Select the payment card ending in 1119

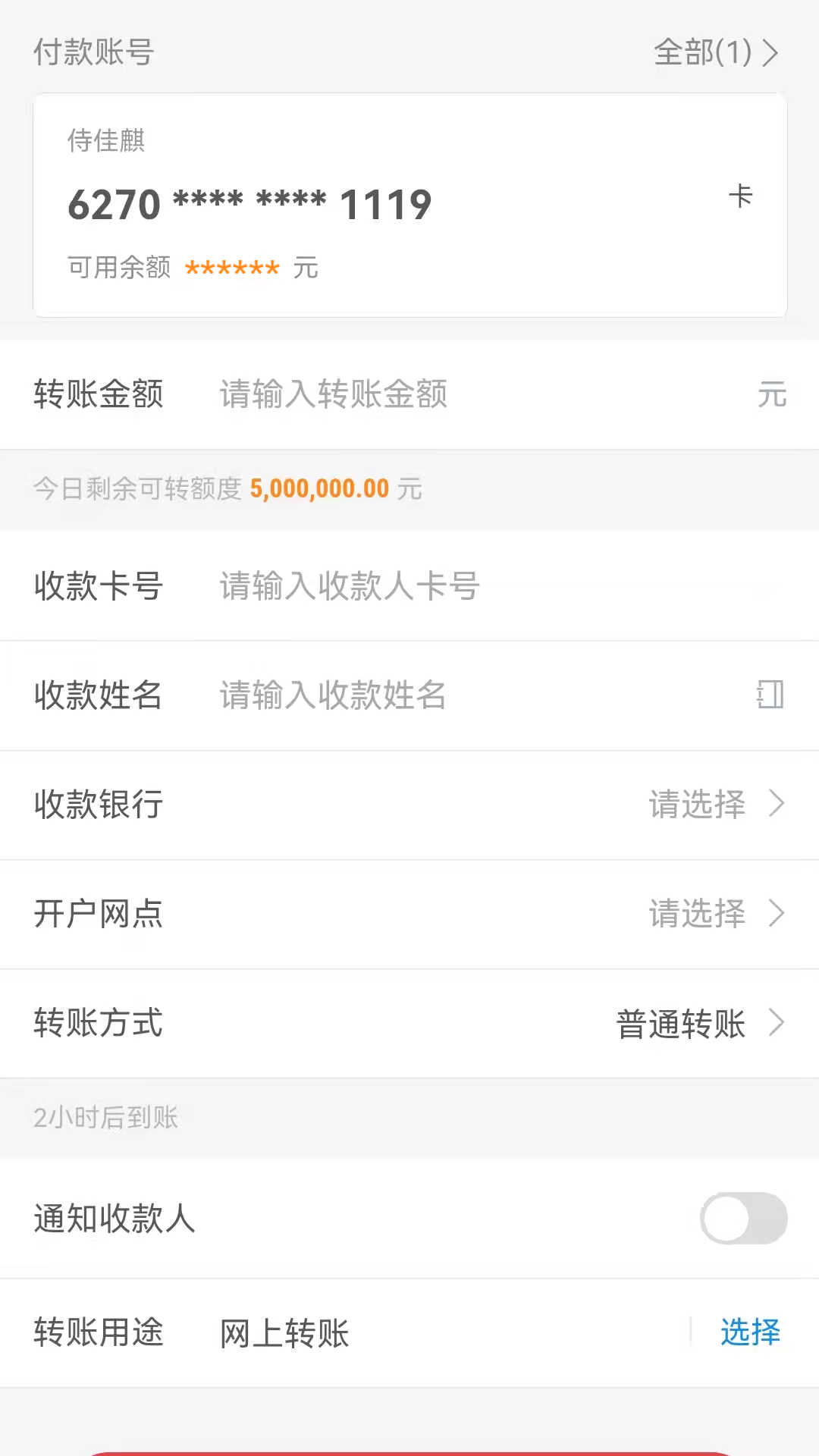pos(409,205)
